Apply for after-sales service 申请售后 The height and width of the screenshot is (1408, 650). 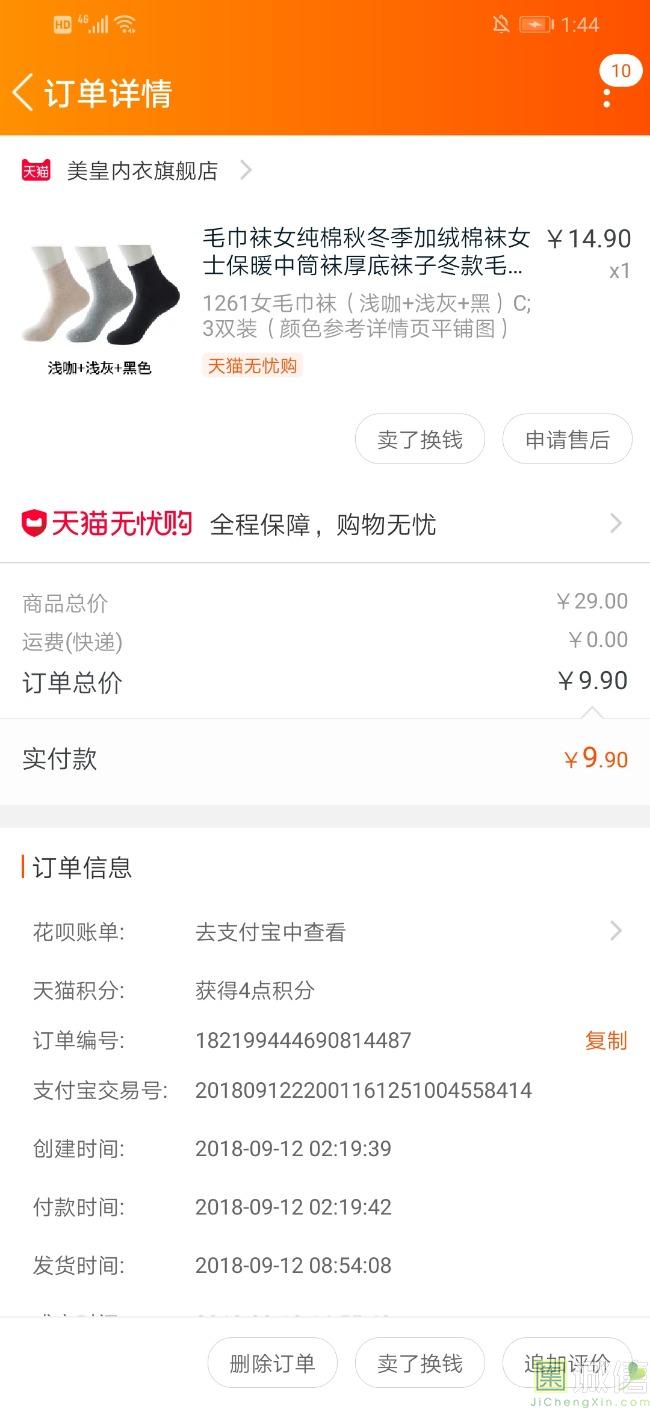tap(567, 439)
